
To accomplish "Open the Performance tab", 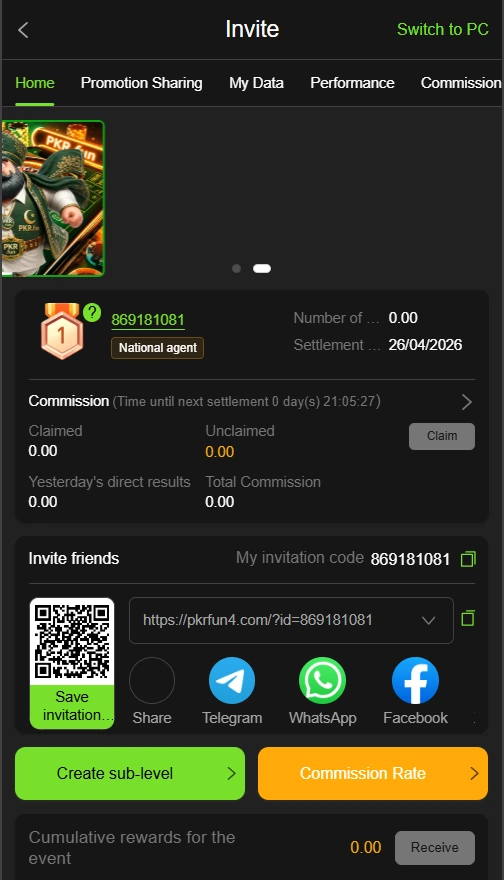I will [x=352, y=83].
